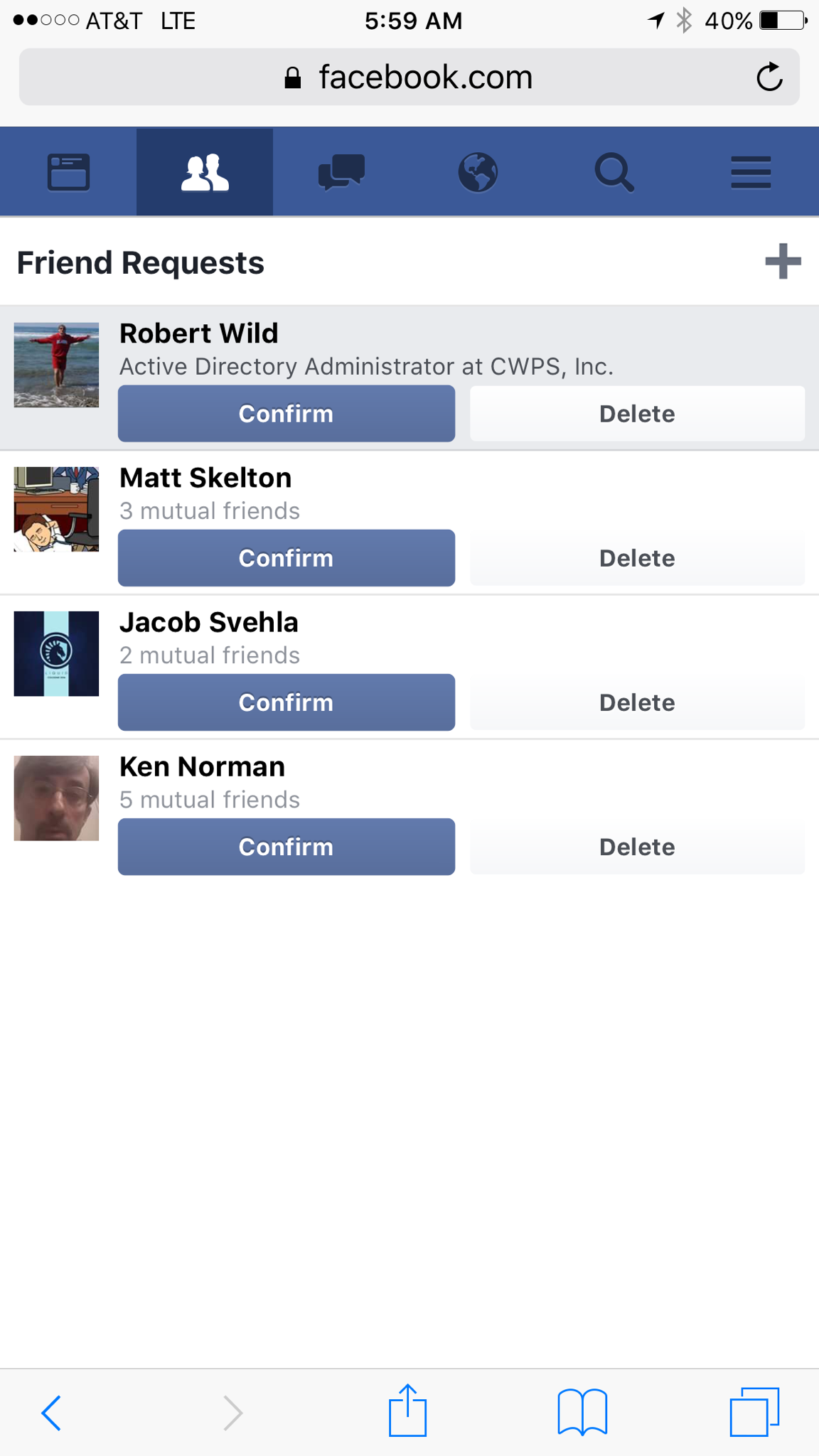Screen dimensions: 819x1456
Task: Delete Matt Skelton's friend request
Action: [x=637, y=558]
